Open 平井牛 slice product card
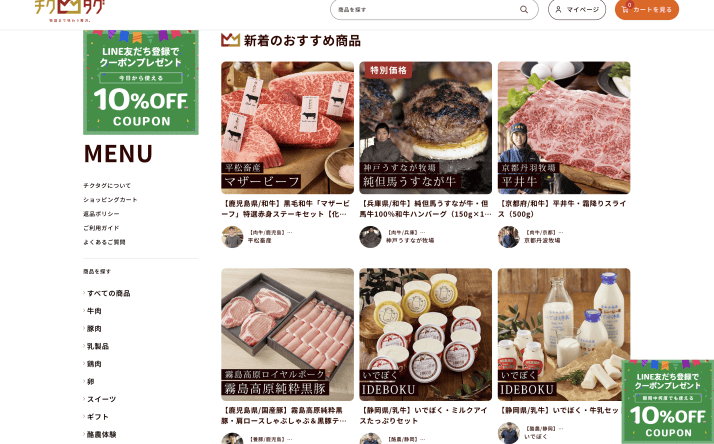This screenshot has width=714, height=444. pyautogui.click(x=563, y=128)
